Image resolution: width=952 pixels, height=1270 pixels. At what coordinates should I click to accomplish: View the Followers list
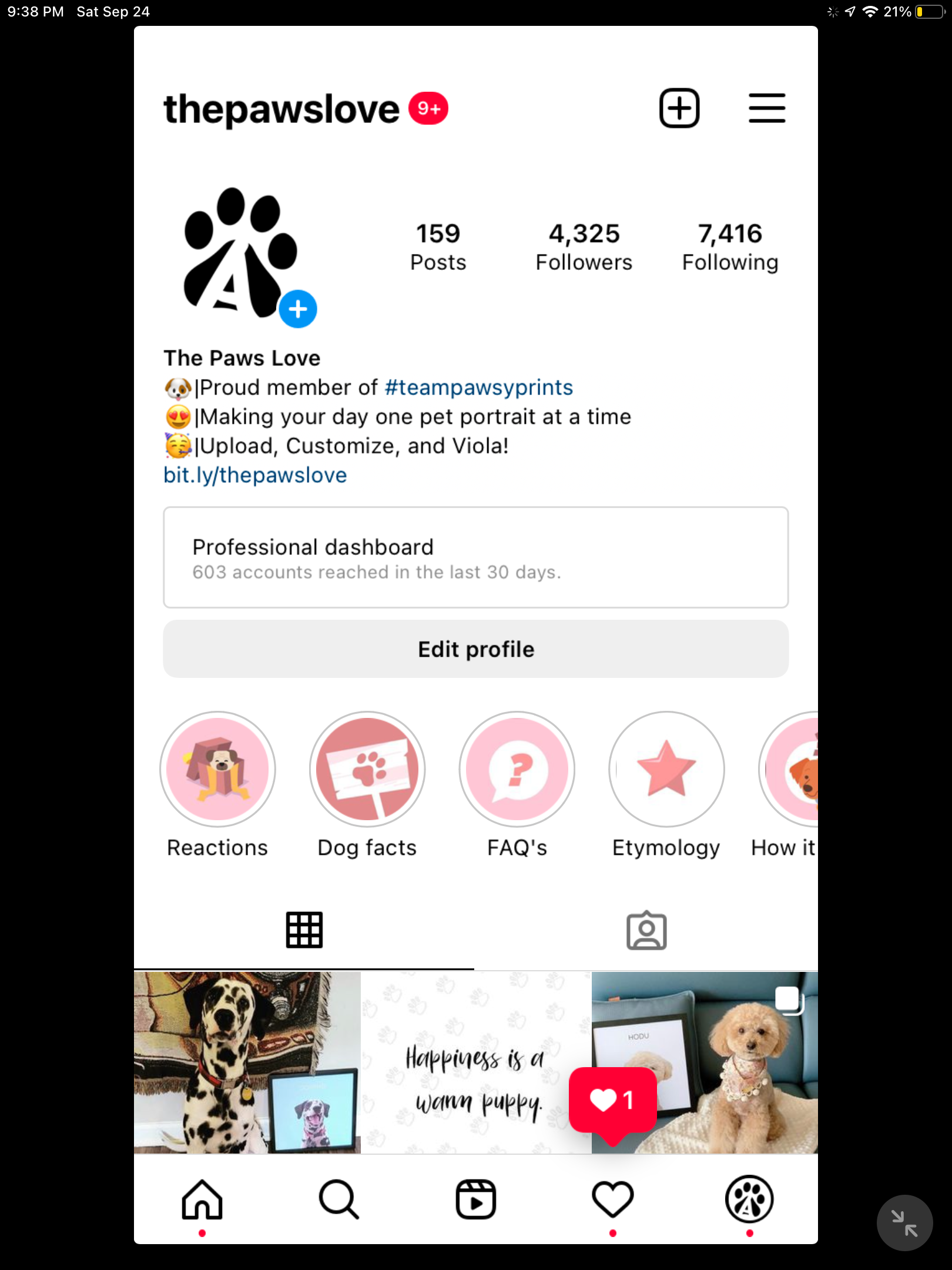584,246
